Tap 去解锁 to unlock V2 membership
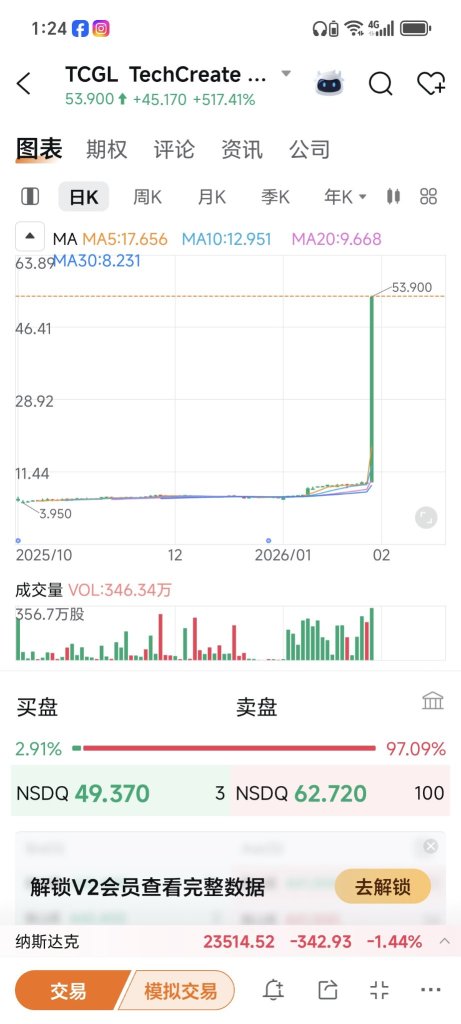Screen dimensions: 461x1024 [383, 887]
